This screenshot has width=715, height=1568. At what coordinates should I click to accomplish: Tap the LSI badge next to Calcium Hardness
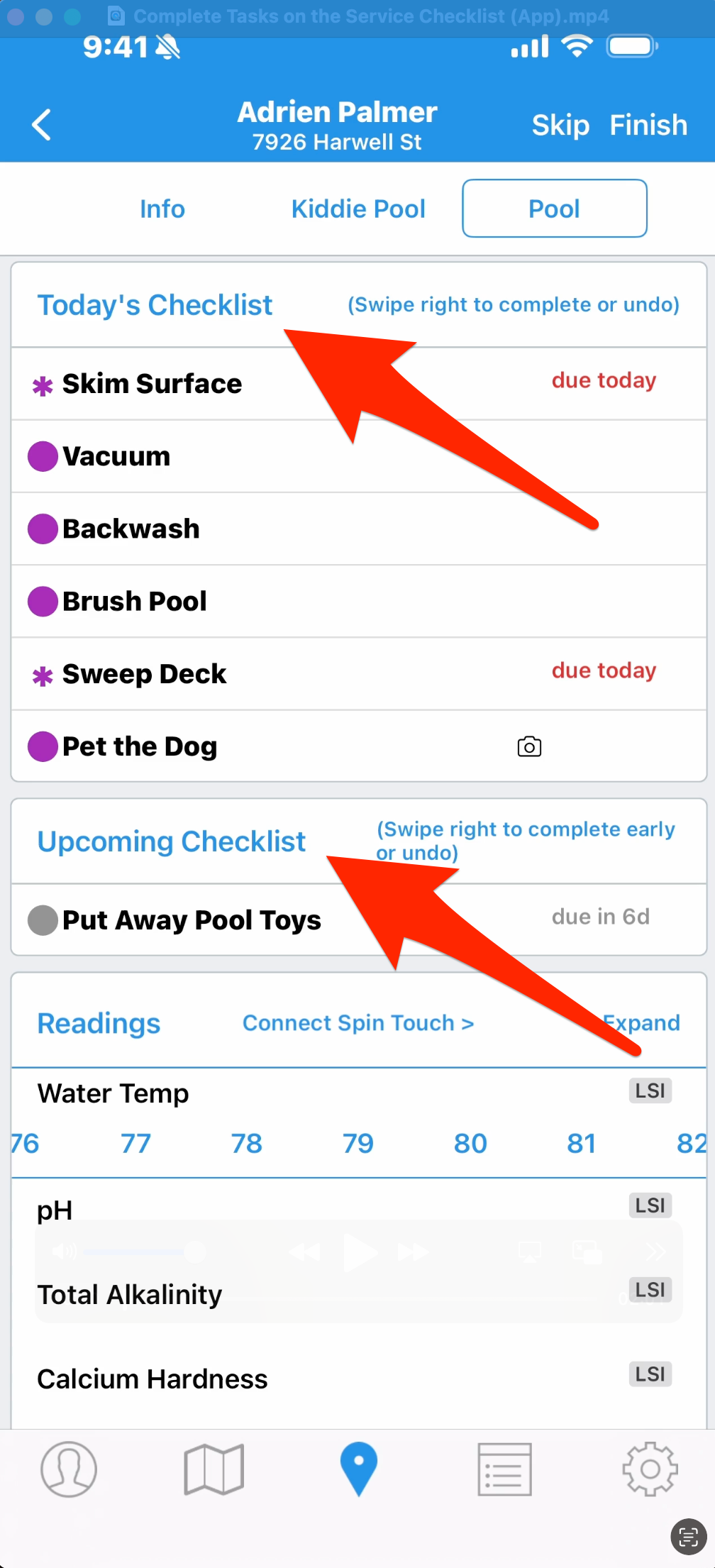point(650,1374)
